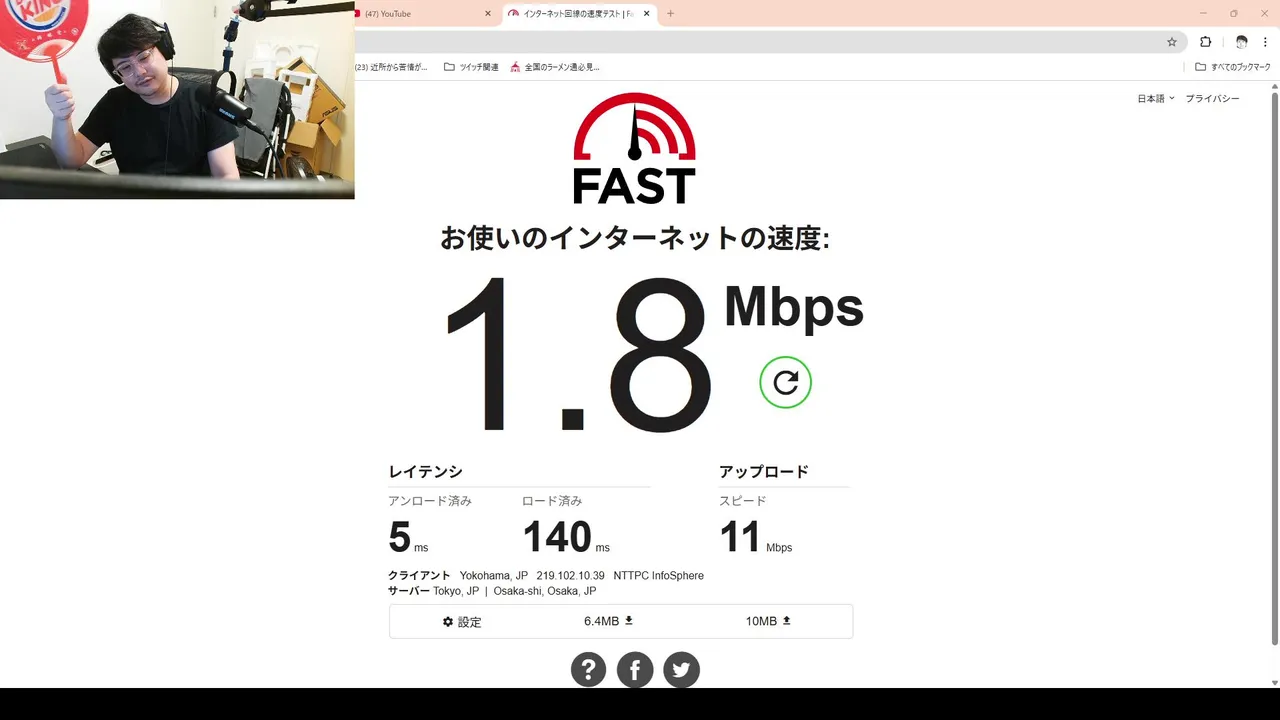Open the すべてのブックマーク folder
This screenshot has height=720, width=1280.
1232,67
